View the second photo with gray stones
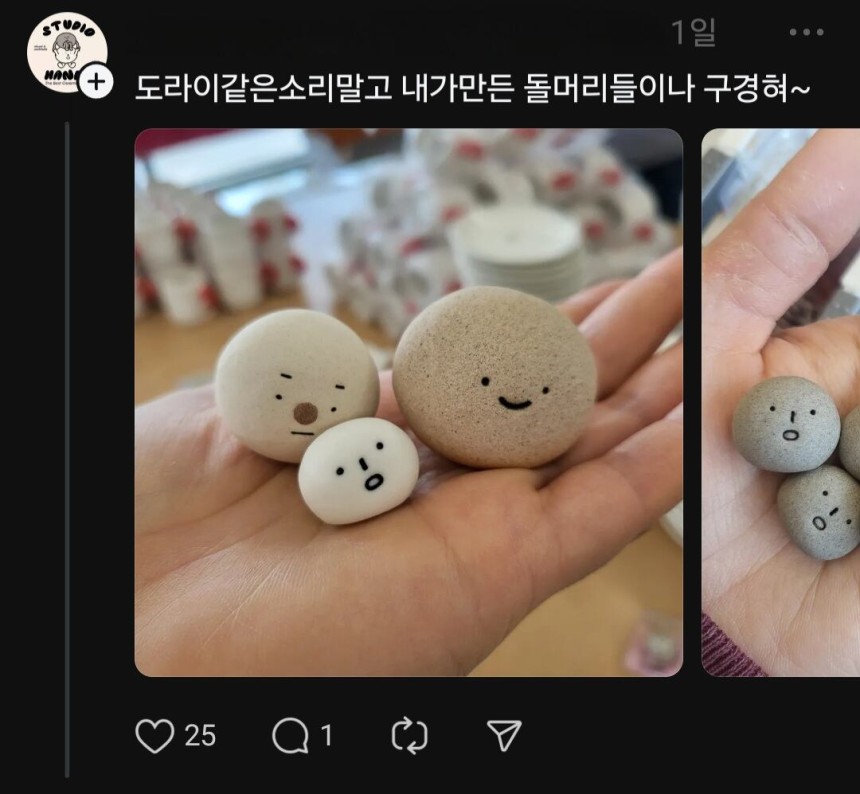Image resolution: width=860 pixels, height=794 pixels. pyautogui.click(x=781, y=402)
